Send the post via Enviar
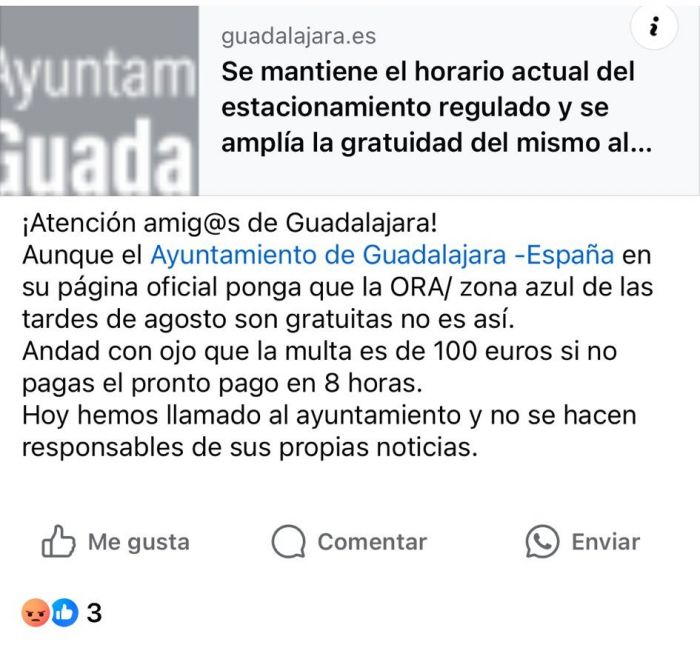This screenshot has width=700, height=662. (583, 542)
